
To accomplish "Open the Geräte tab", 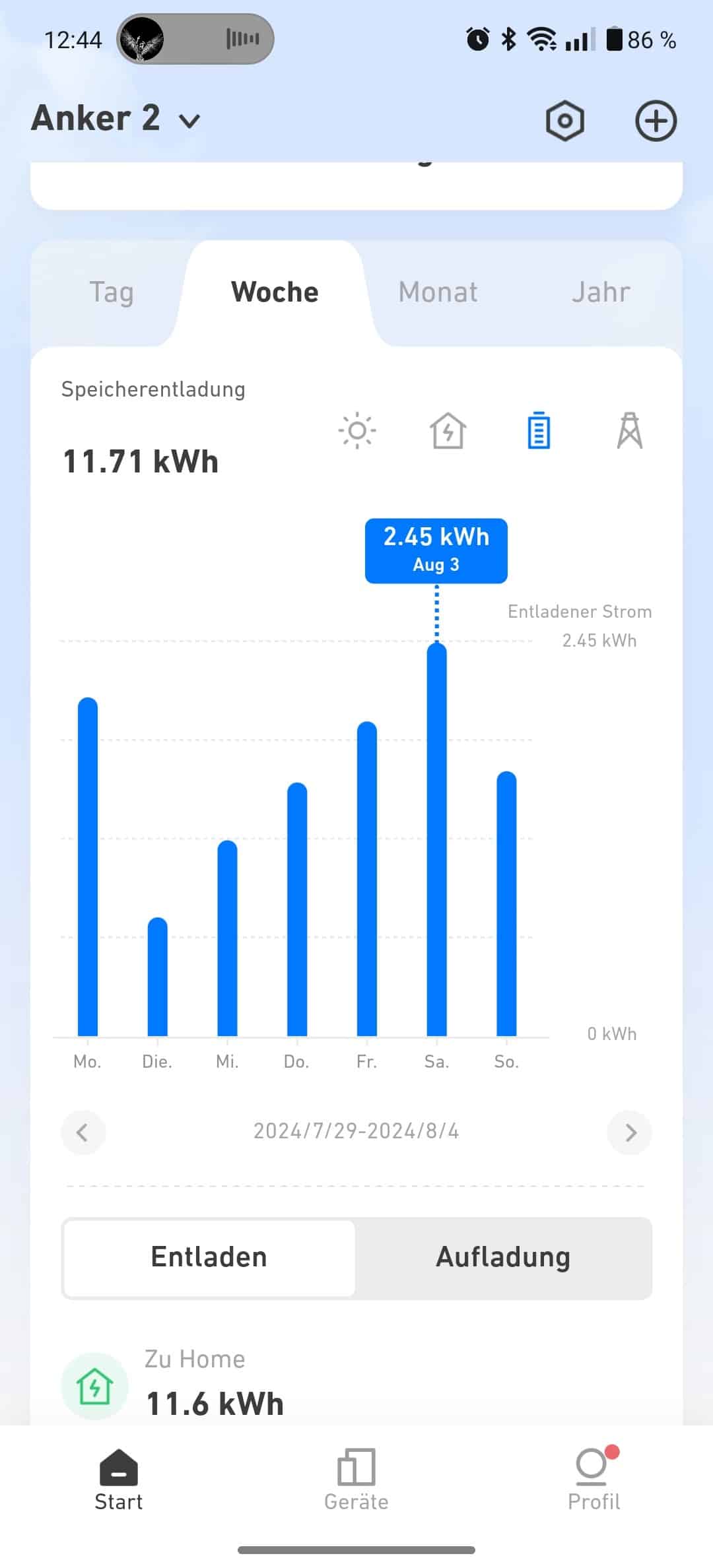I will coord(356,1479).
